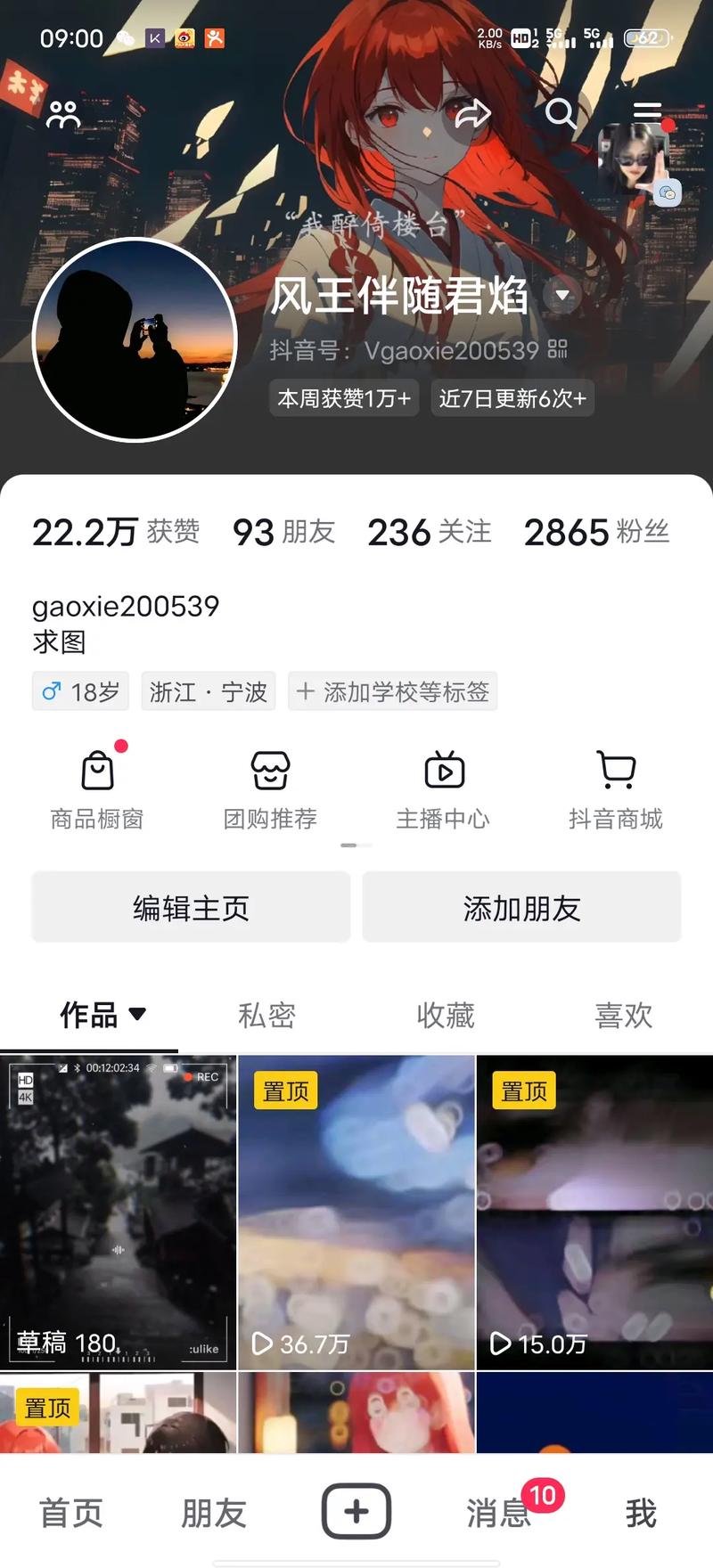Image resolution: width=713 pixels, height=1568 pixels.
Task: Open 商品橱窗 (product showcase)
Action: tap(95, 788)
